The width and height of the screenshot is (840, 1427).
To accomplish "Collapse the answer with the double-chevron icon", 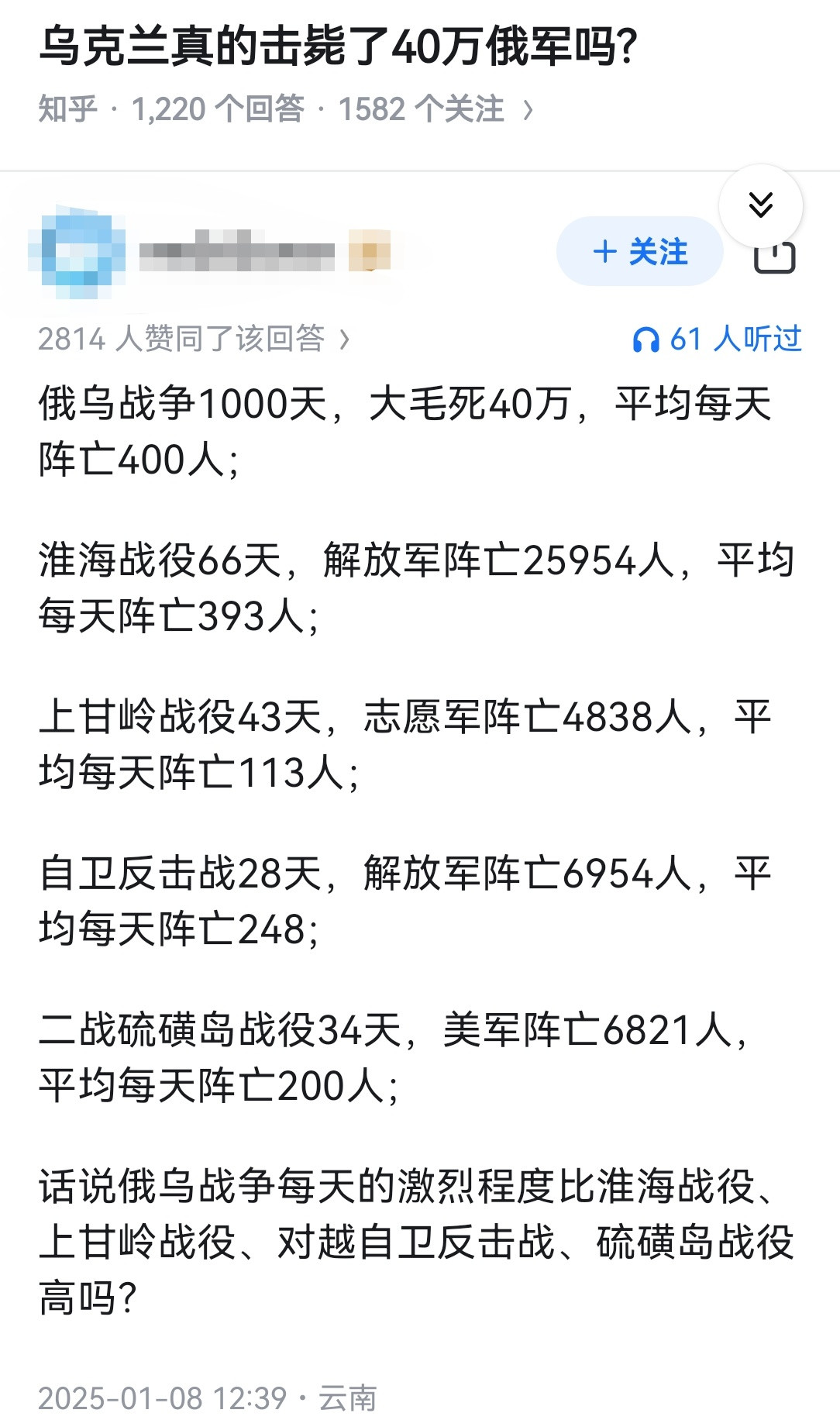I will pyautogui.click(x=763, y=205).
